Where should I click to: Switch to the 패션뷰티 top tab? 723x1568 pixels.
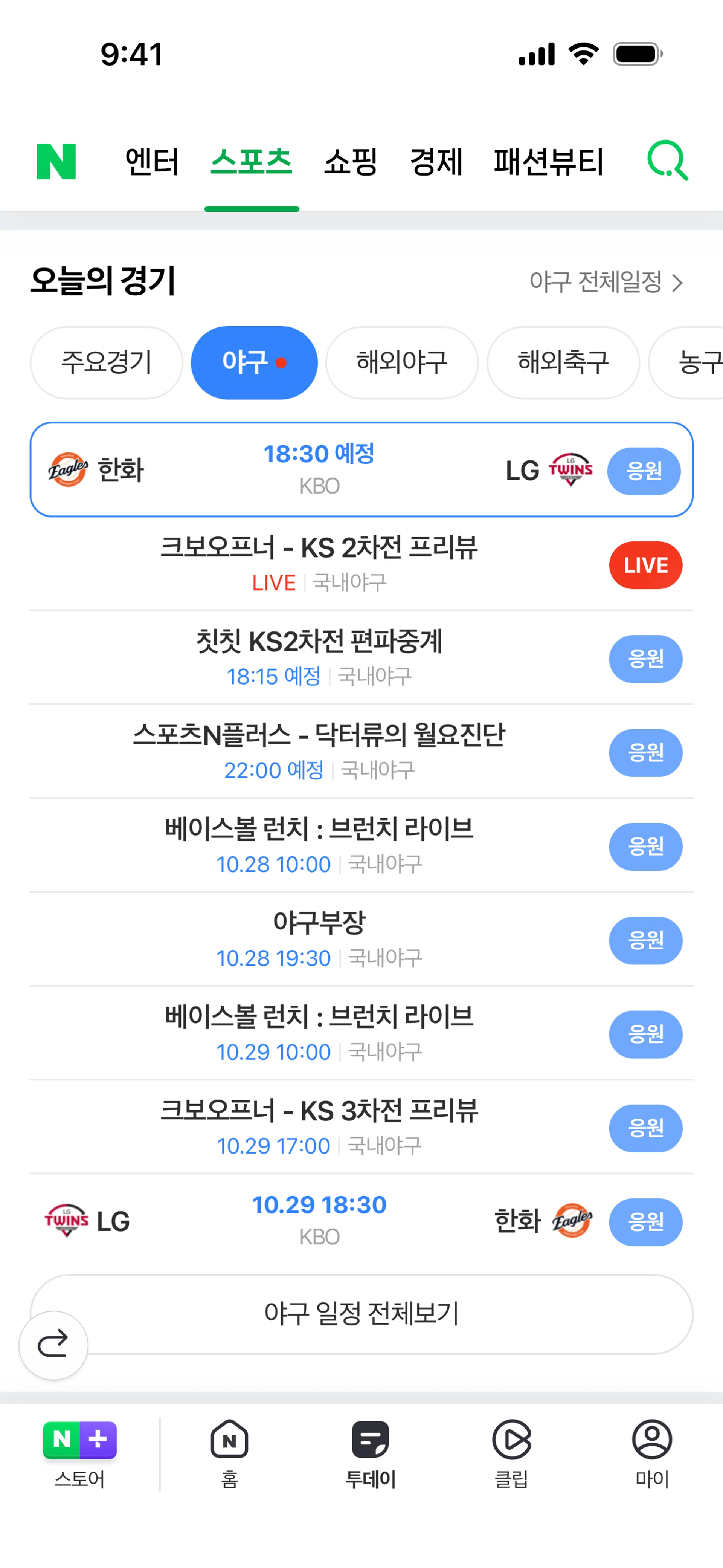coord(548,162)
